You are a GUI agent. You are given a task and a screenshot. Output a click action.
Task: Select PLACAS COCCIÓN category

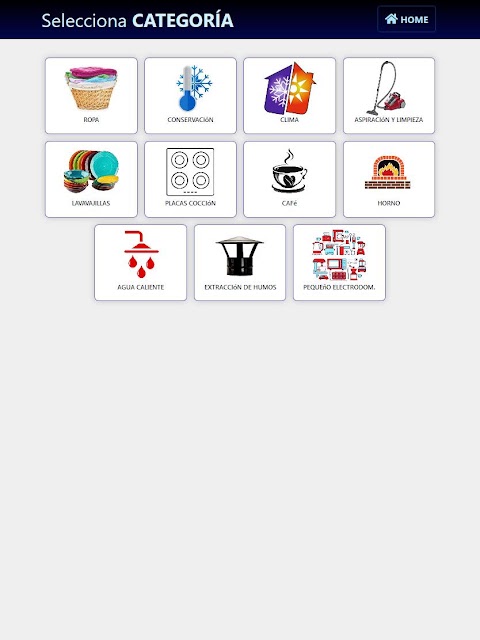190,179
